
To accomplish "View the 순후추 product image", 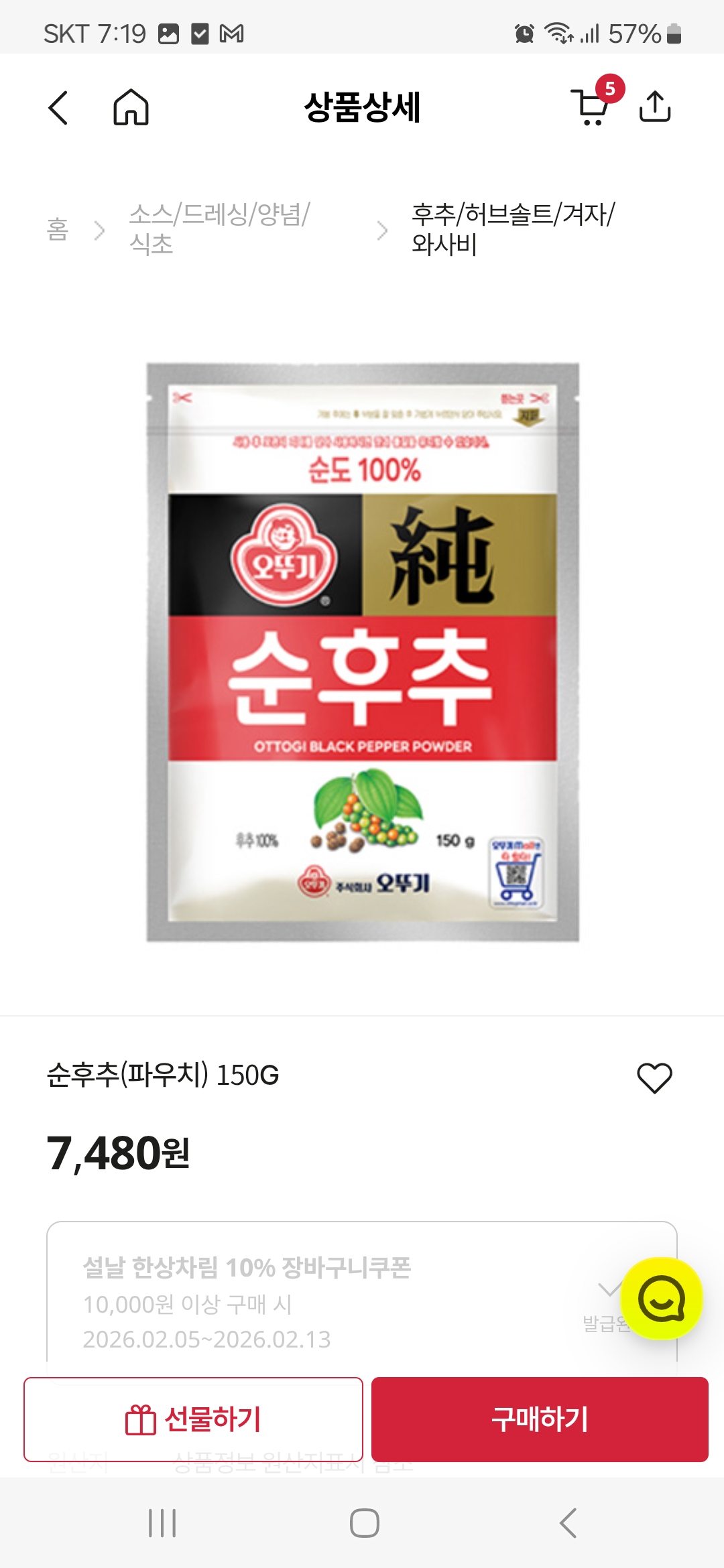I will click(363, 652).
